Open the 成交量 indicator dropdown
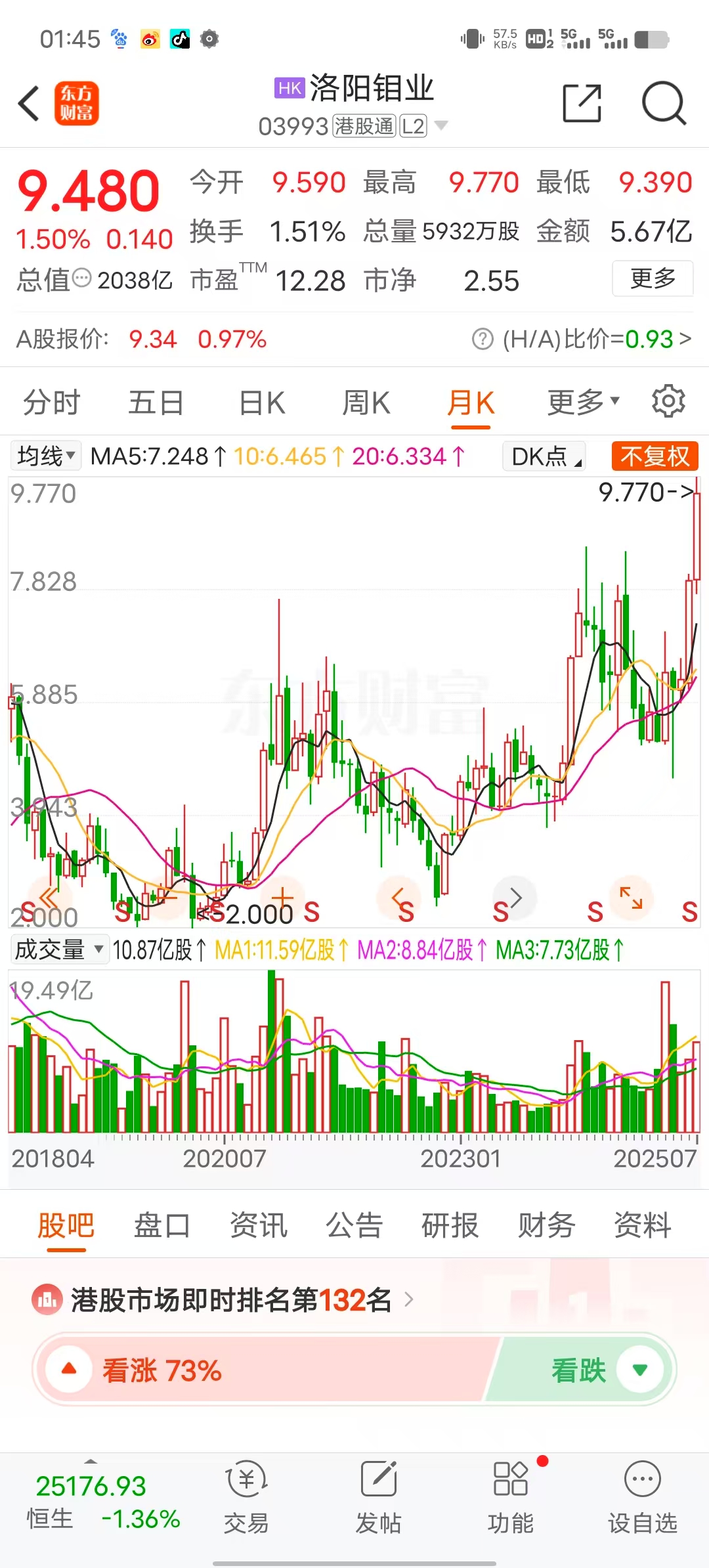Viewport: 709px width, 1568px height. [59, 949]
